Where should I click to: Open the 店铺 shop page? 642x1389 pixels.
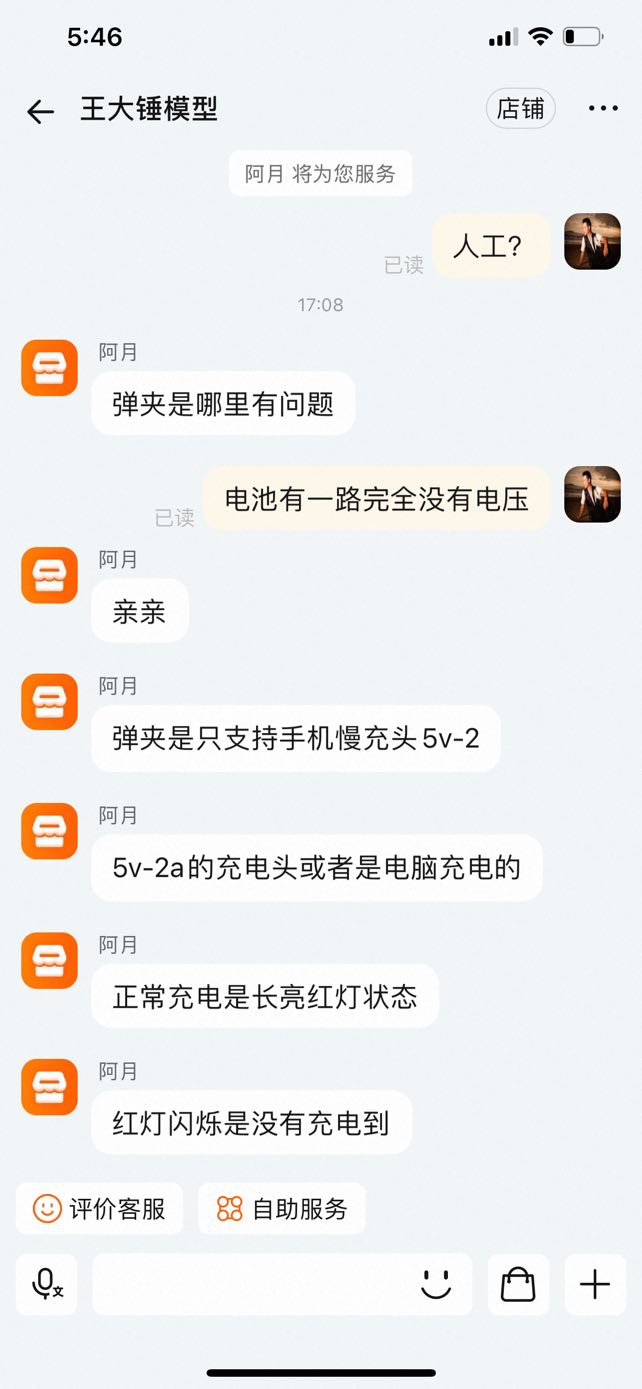coord(520,109)
